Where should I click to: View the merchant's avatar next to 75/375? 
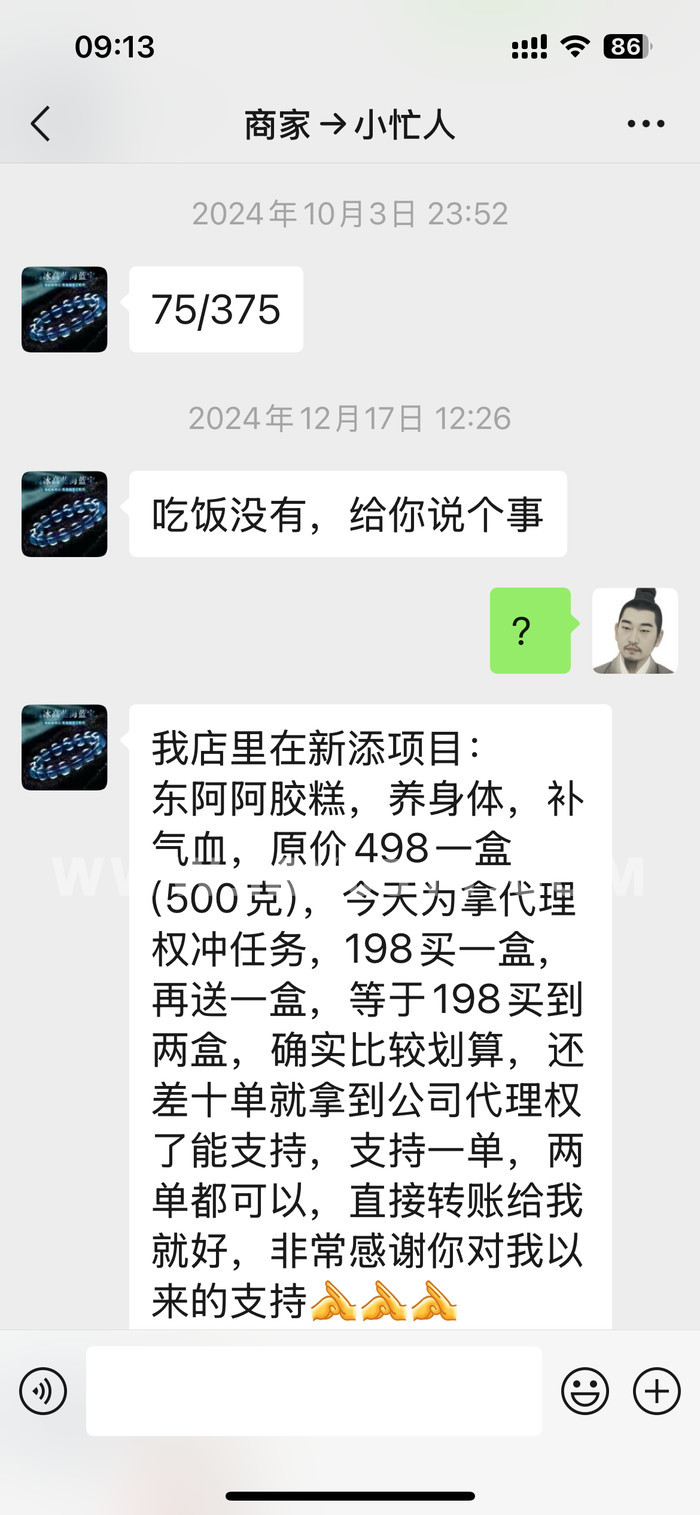pos(64,309)
